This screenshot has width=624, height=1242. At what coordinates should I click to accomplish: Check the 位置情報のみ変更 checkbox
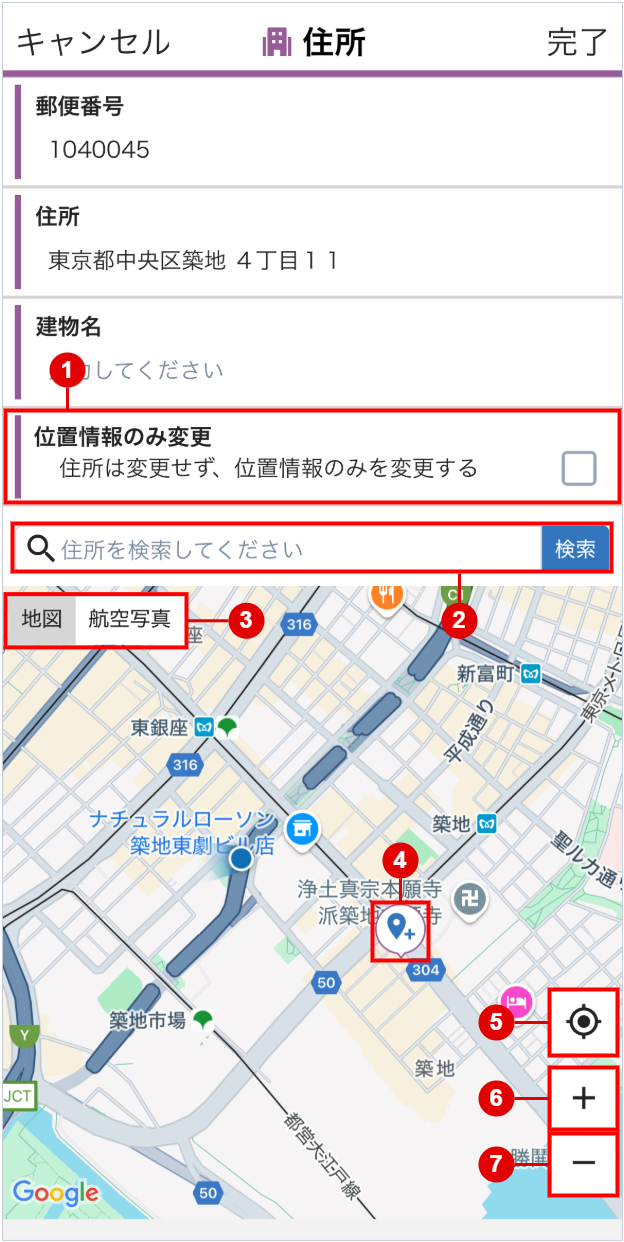[578, 468]
